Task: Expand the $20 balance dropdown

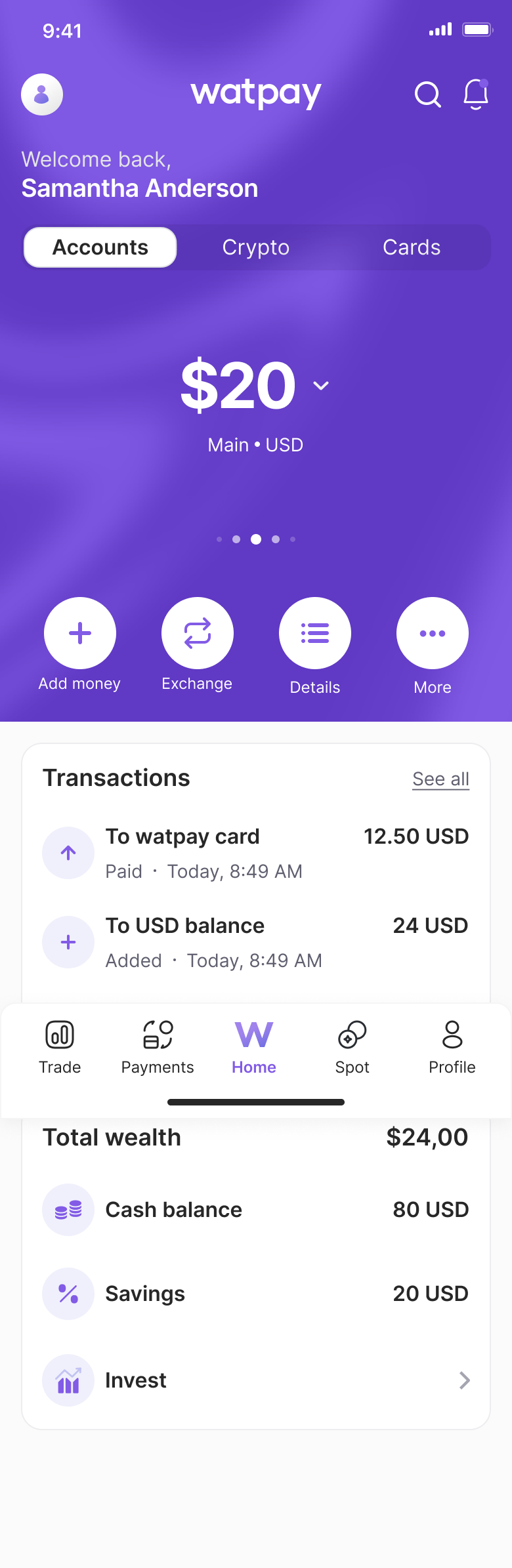Action: [x=321, y=386]
